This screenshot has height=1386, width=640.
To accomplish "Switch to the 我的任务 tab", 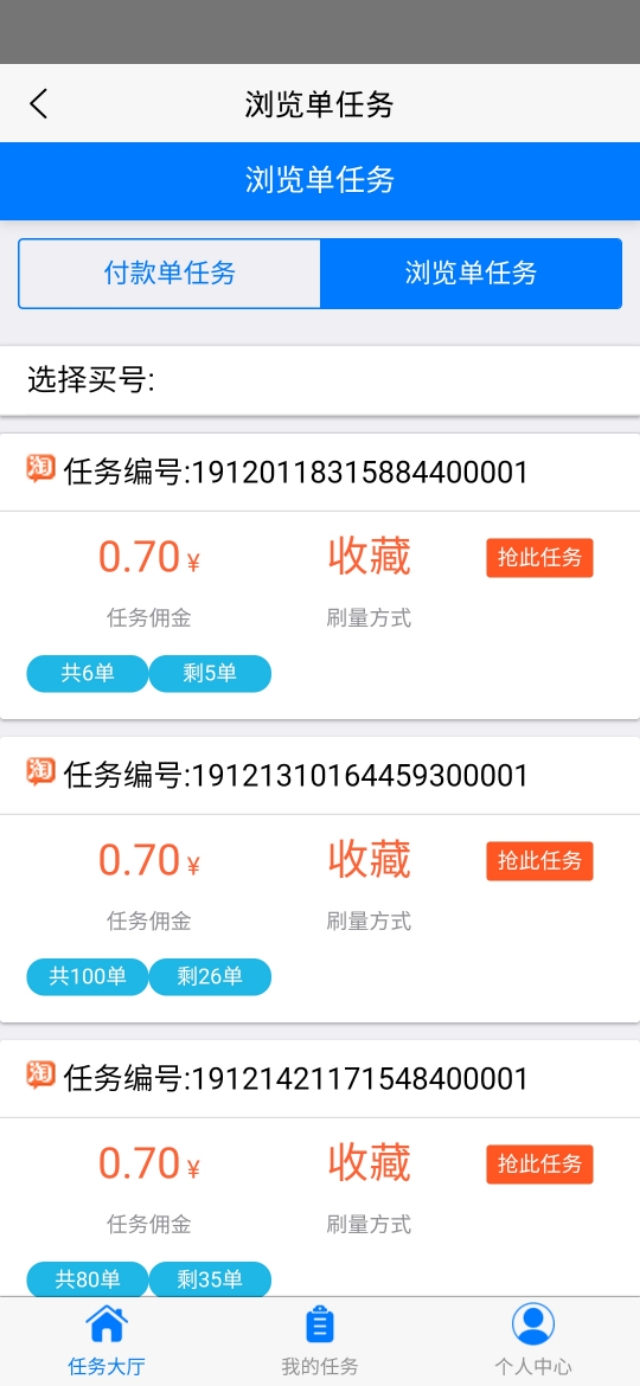I will 319,1340.
